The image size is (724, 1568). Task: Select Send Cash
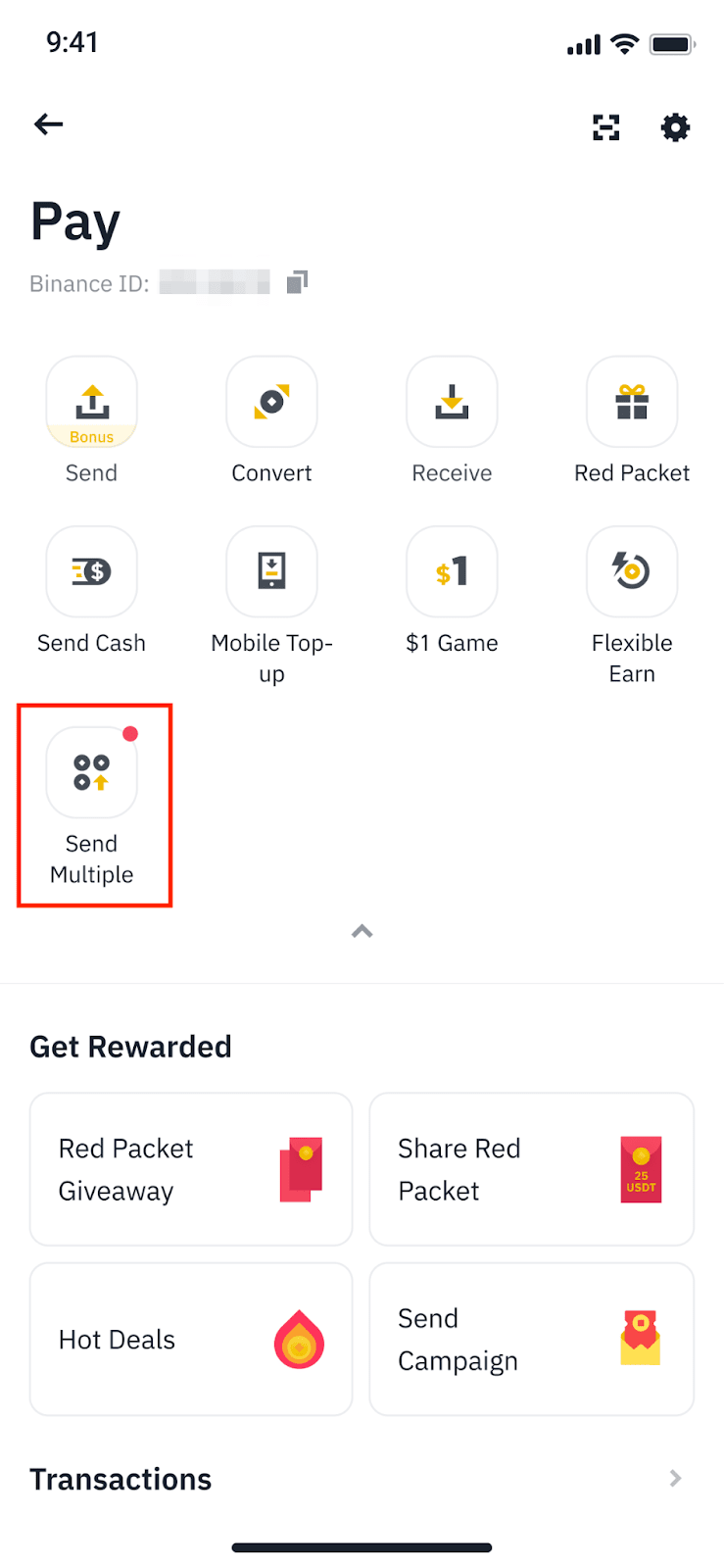pyautogui.click(x=92, y=572)
